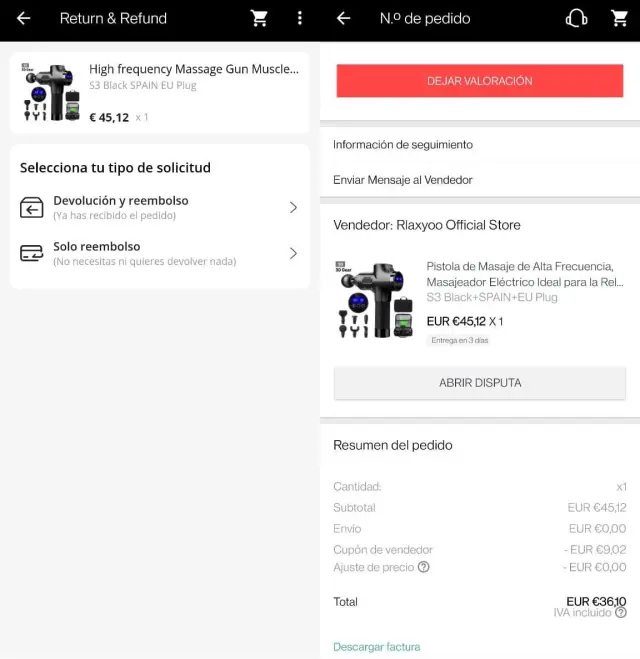640x659 pixels.
Task: Choose Solo reembolso request type
Action: pos(160,253)
